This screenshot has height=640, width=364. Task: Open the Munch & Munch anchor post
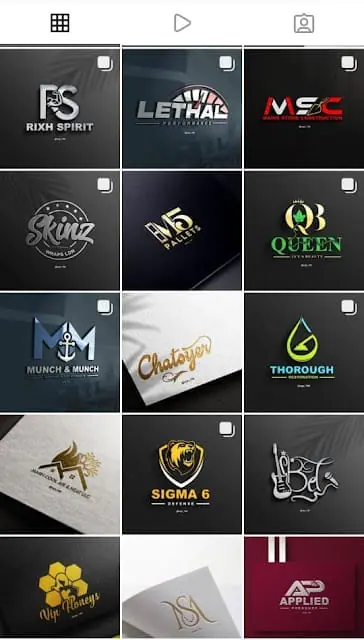(x=60, y=352)
